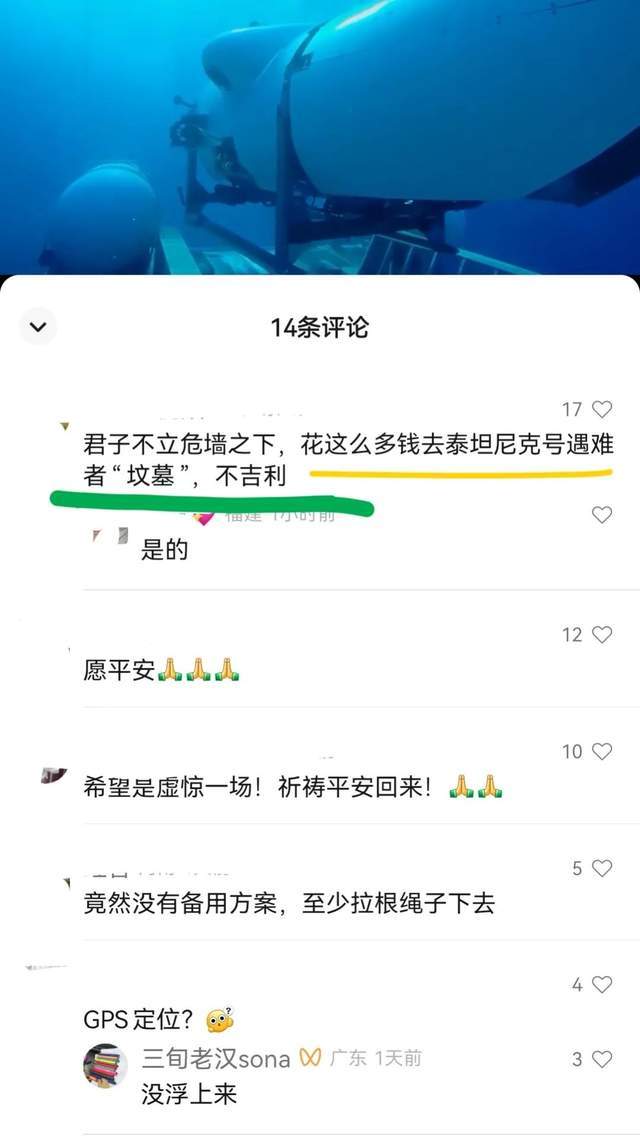Like the comment about 君子不立危墙之下
640x1136 pixels.
click(602, 409)
